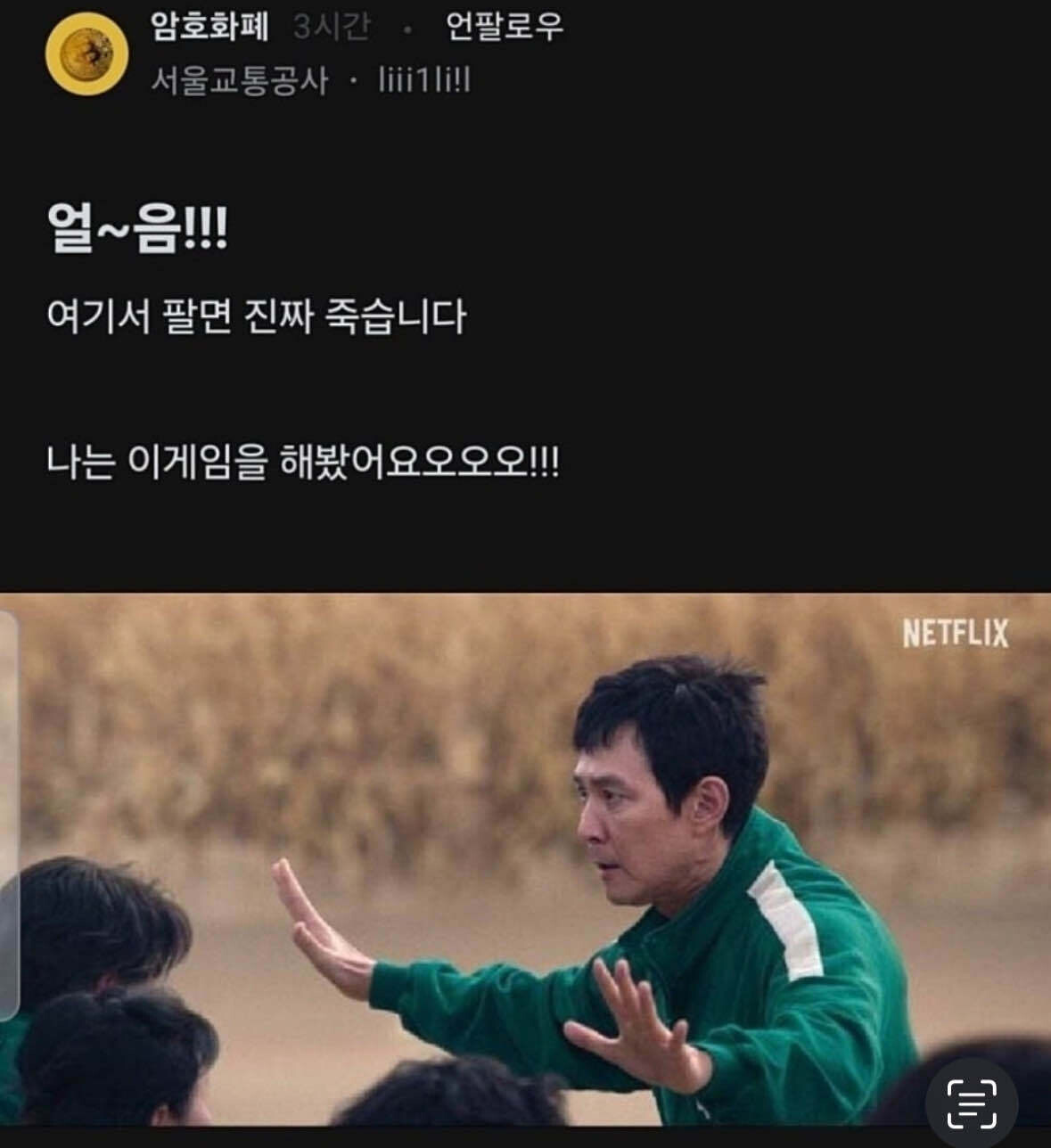Tap the line 여기서 팔면 진짜 죽습니다
Image resolution: width=1051 pixels, height=1148 pixels.
259,314
